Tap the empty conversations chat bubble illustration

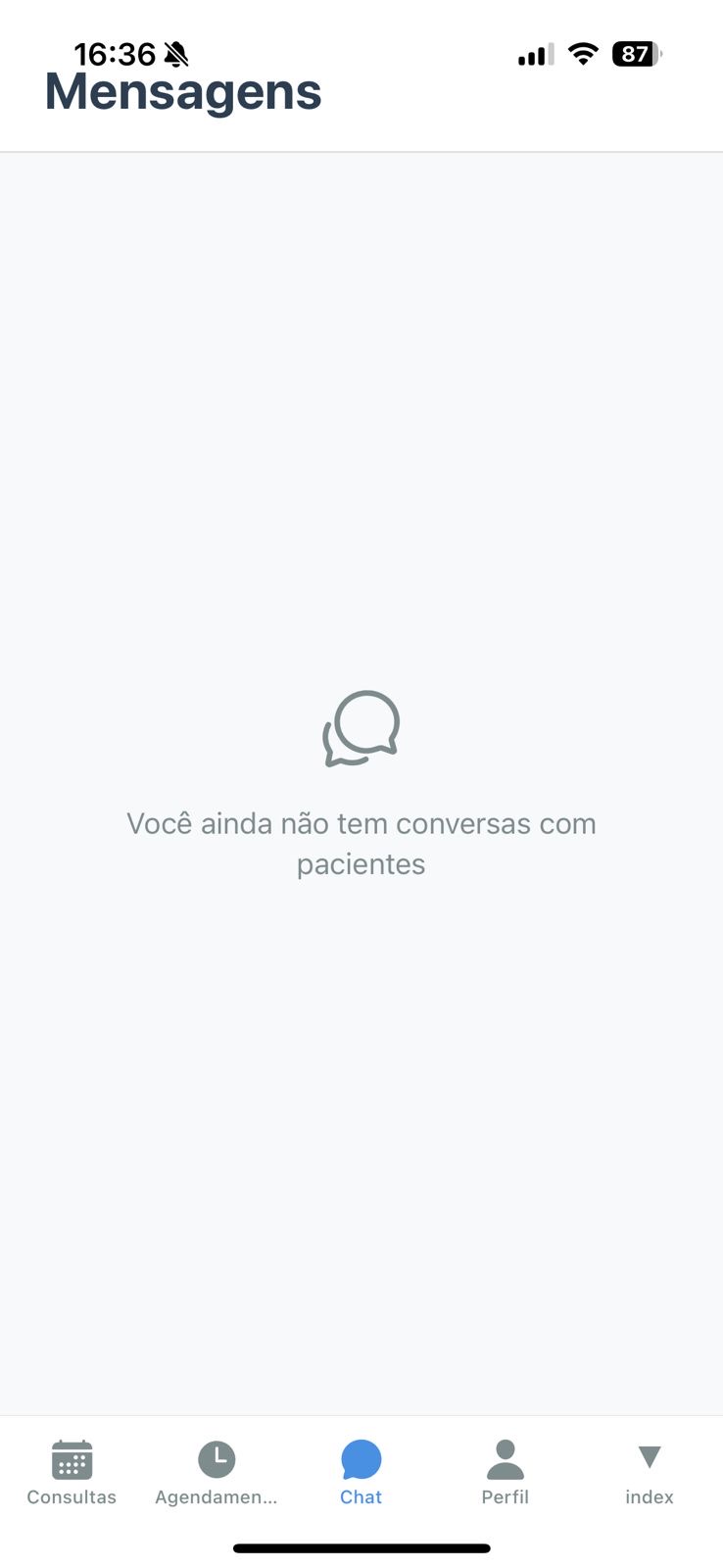[x=361, y=728]
